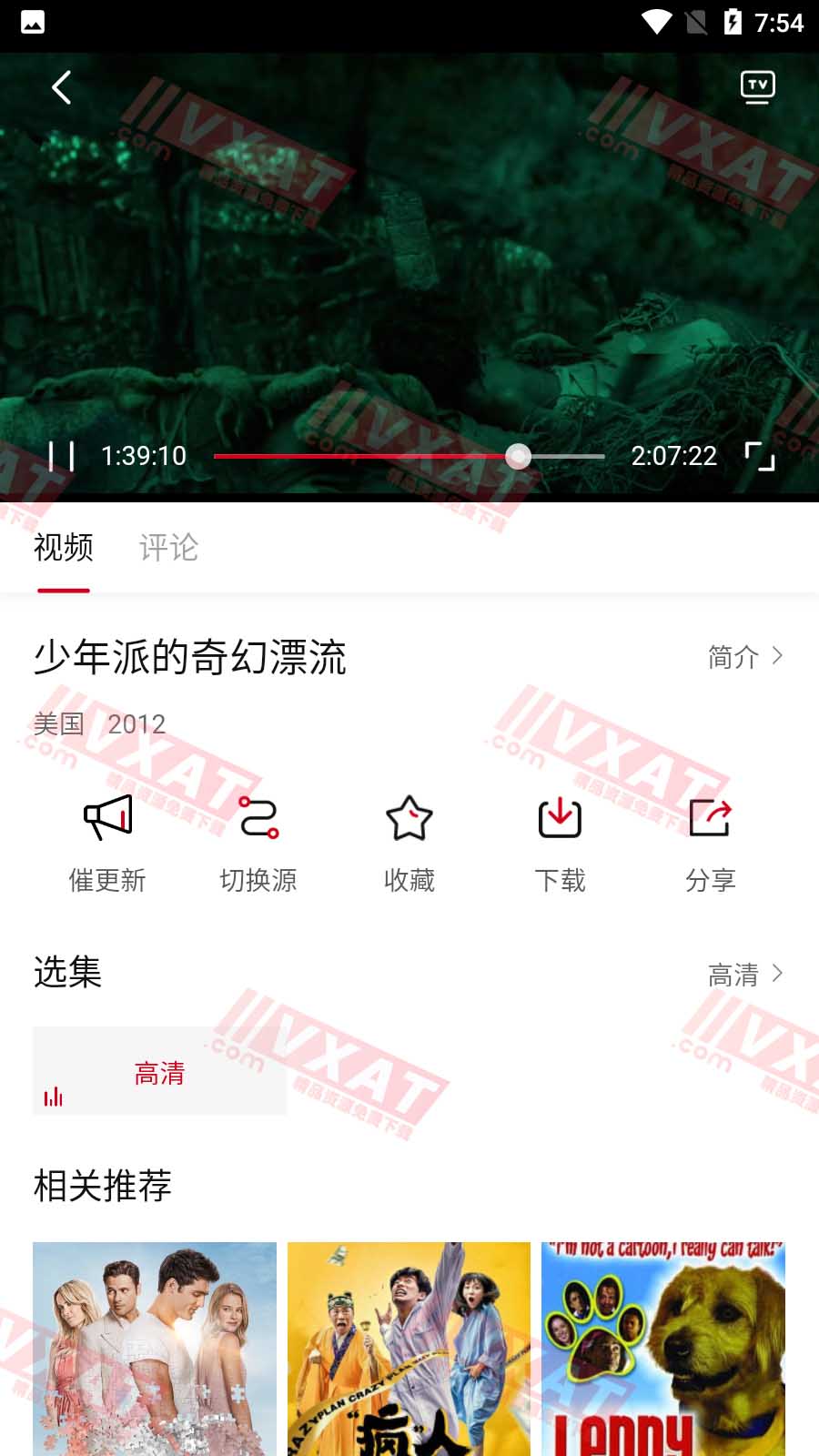Add movie to 收藏
The height and width of the screenshot is (1456, 819).
(x=409, y=842)
